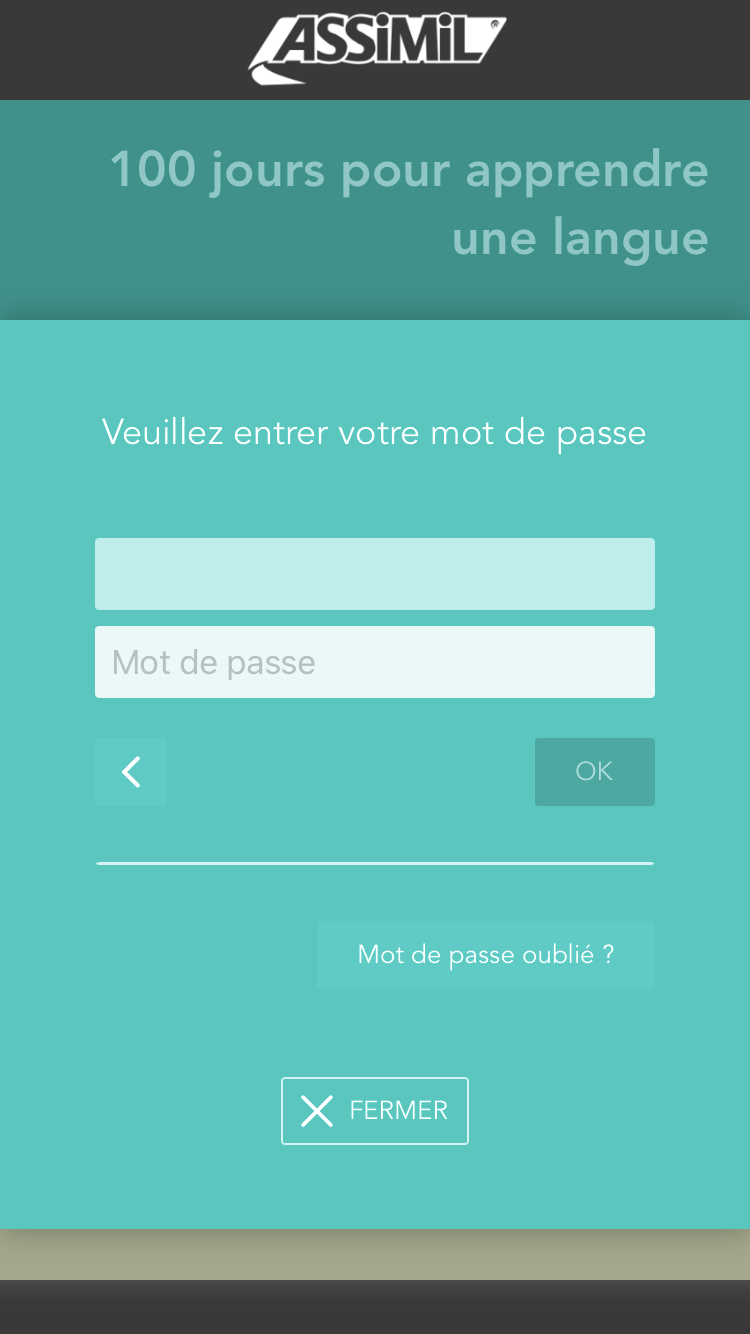Screen dimensions: 750x1334
Task: Tap the Mot de passe field
Action: coord(375,662)
